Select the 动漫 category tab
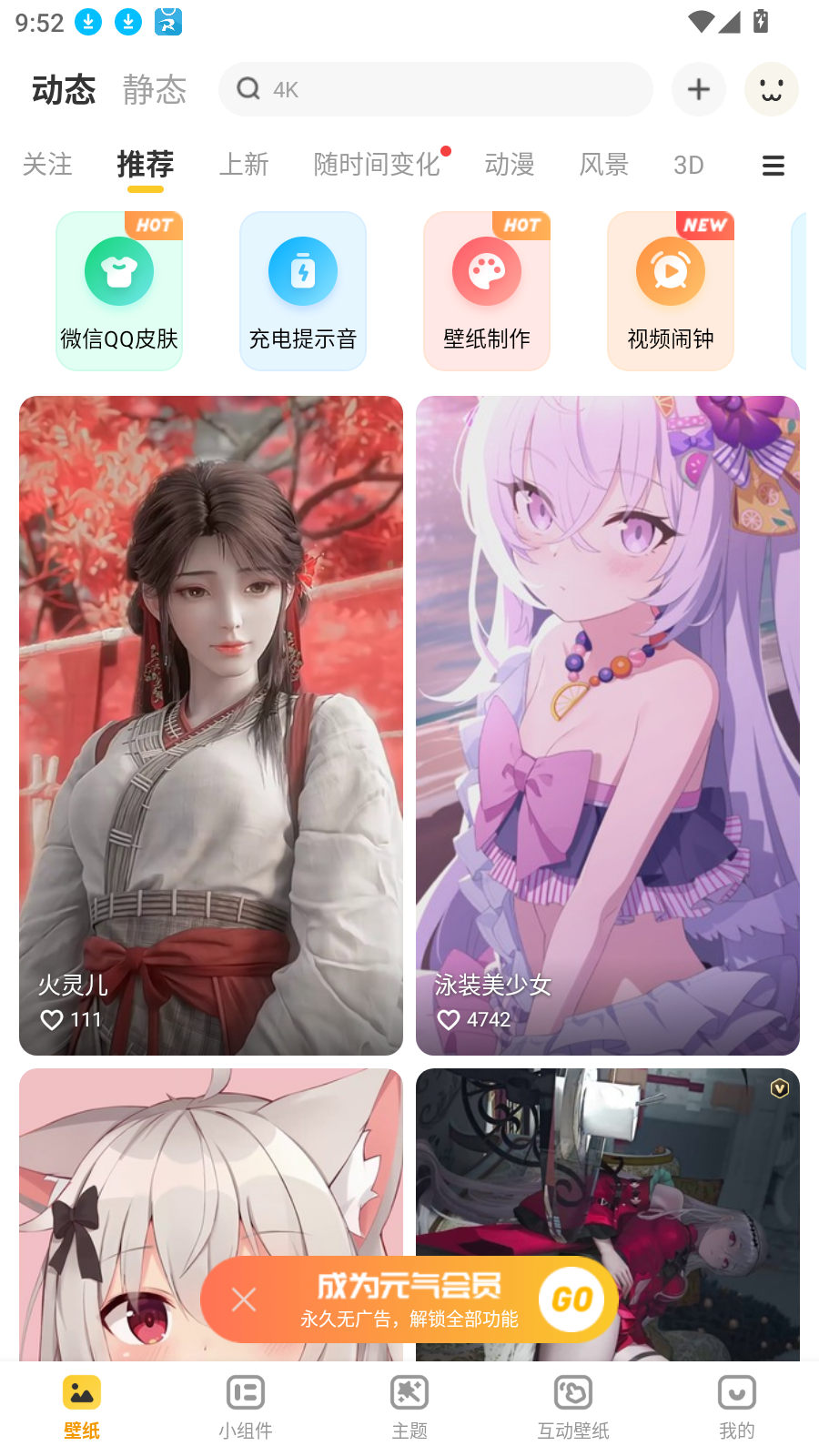This screenshot has width=819, height=1456. point(510,165)
